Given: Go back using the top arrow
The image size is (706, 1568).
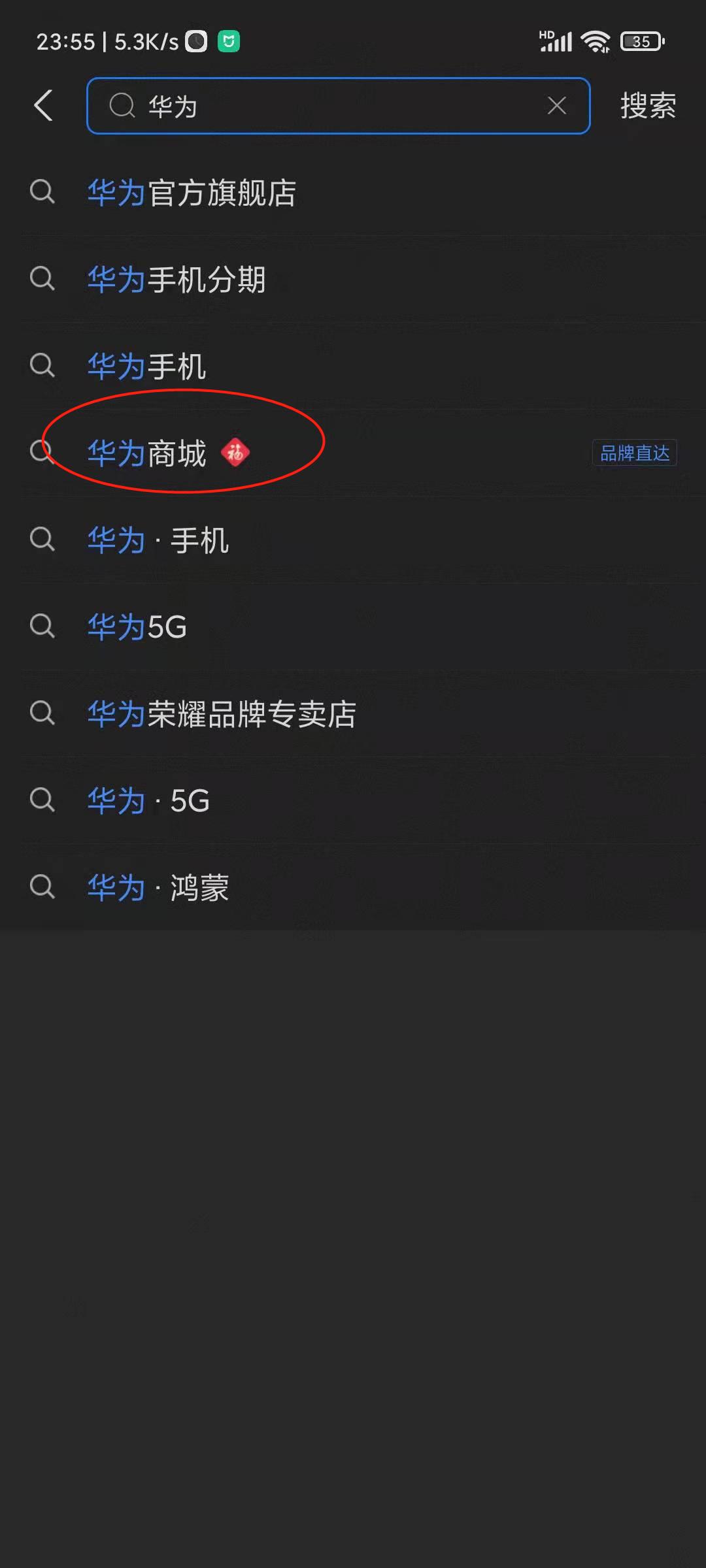Looking at the screenshot, I should coord(44,106).
